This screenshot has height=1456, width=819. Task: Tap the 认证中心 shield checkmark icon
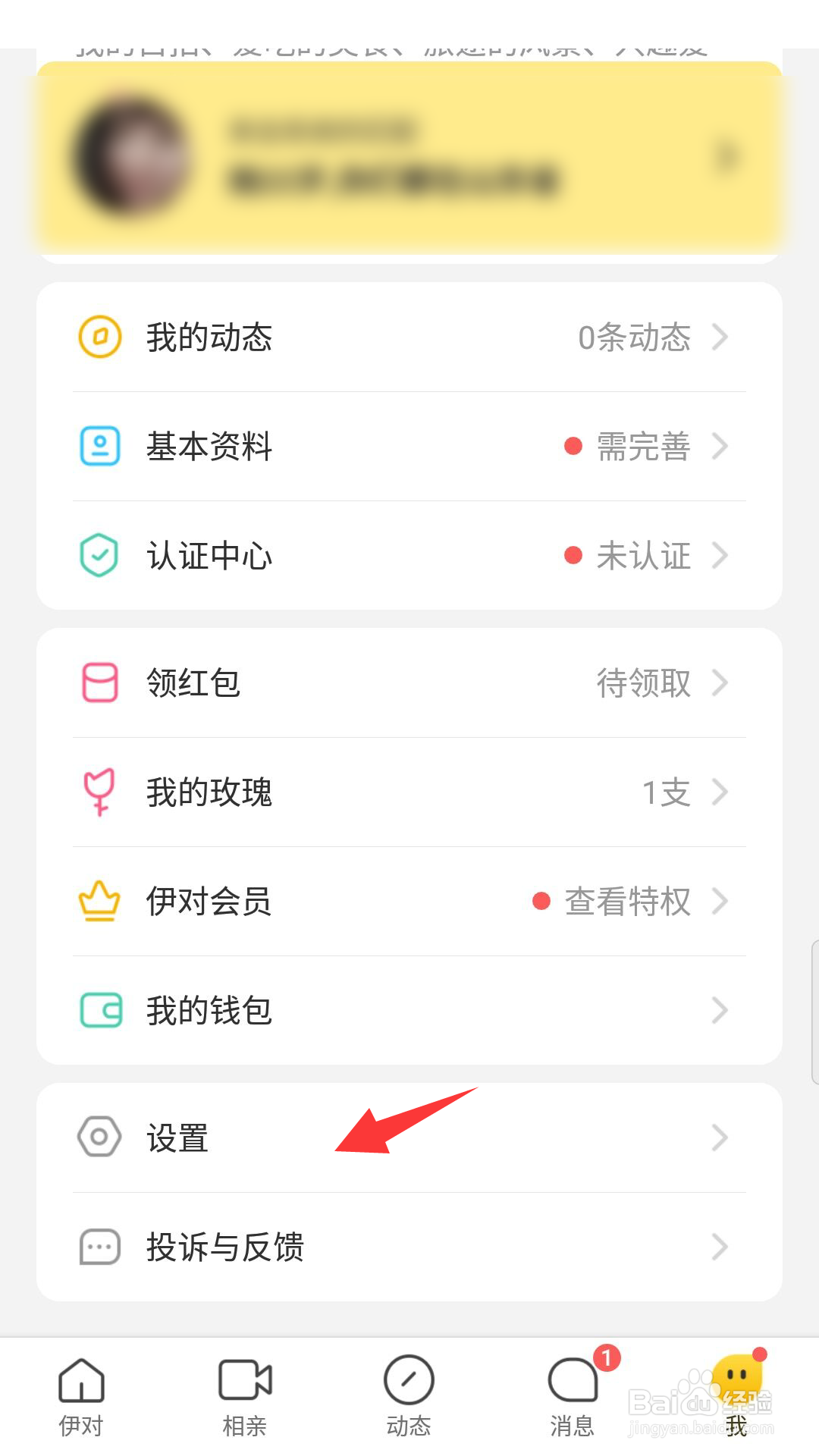[99, 556]
